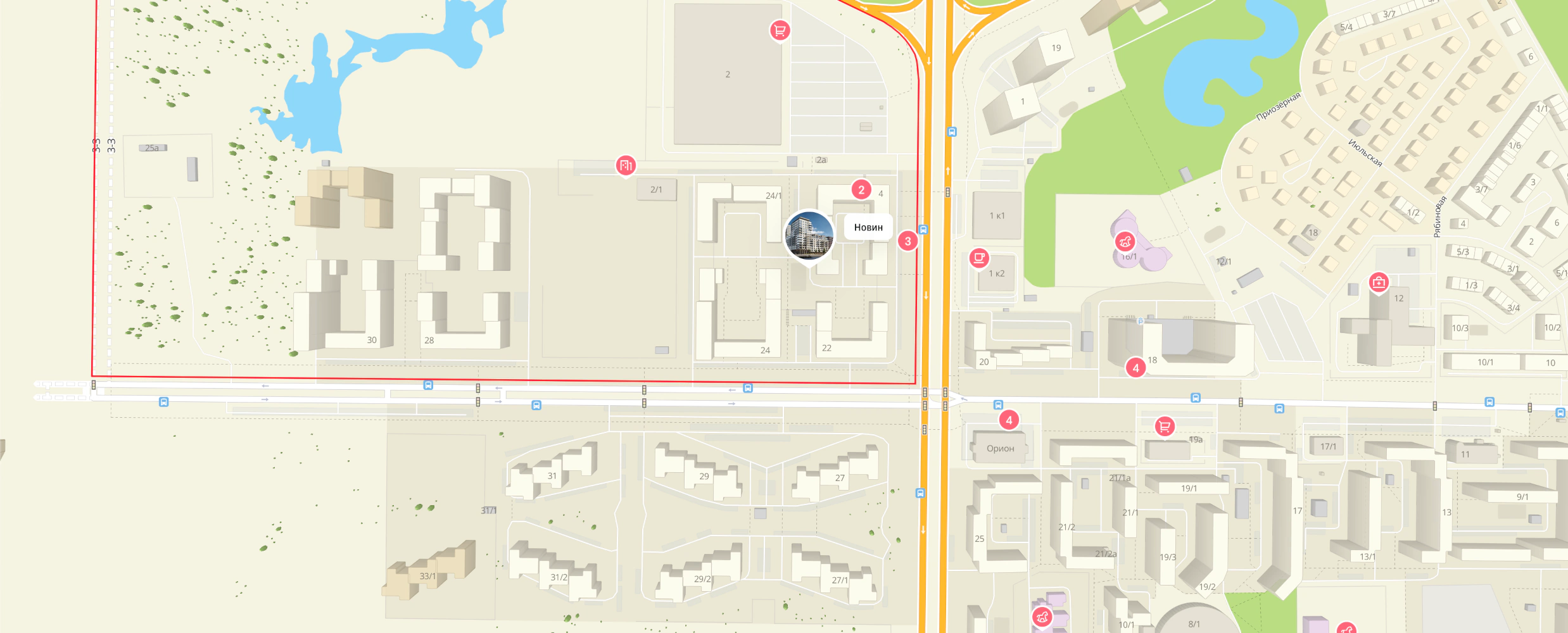The width and height of the screenshot is (1568, 633).
Task: Tap the Новин label bubble
Action: pyautogui.click(x=868, y=227)
